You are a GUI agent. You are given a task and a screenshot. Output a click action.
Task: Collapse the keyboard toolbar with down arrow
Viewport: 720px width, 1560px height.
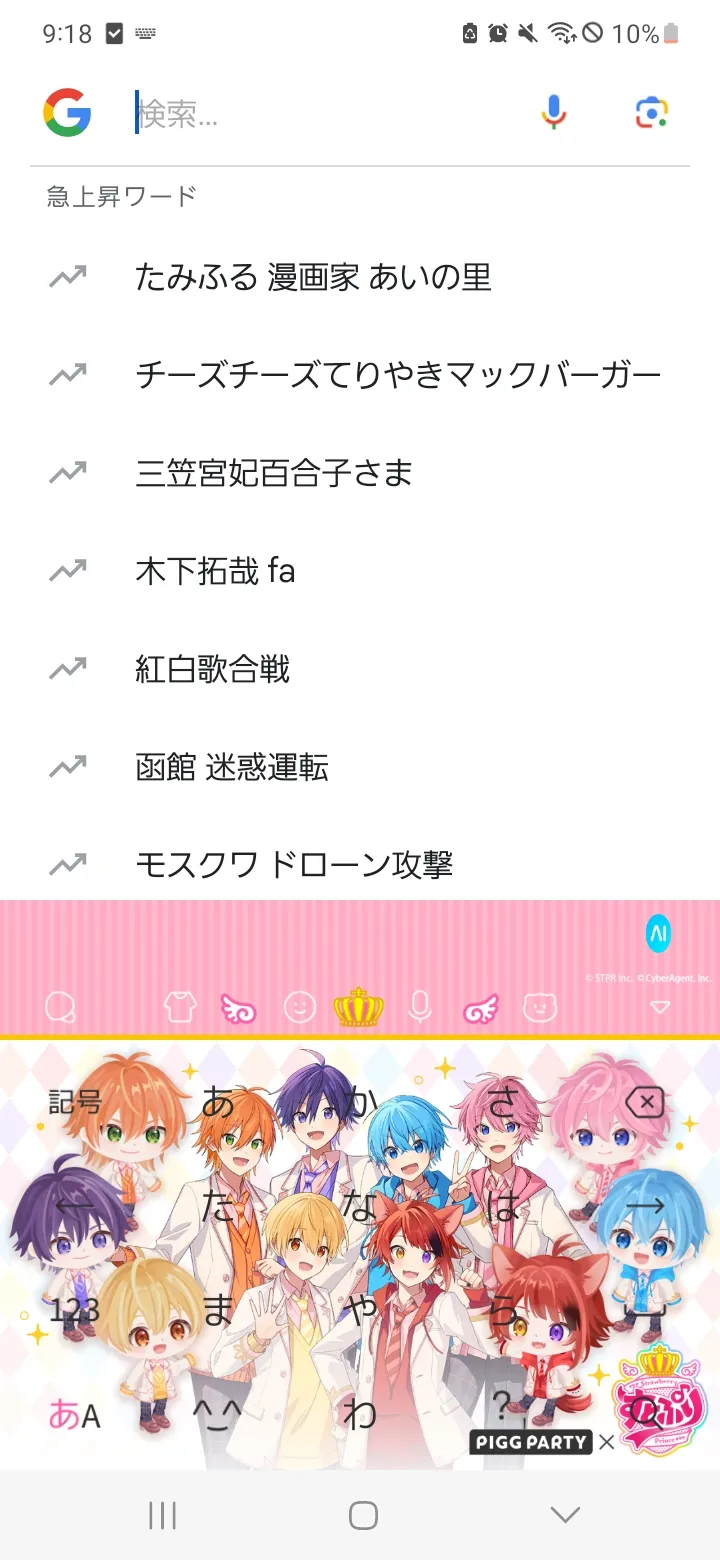point(660,1008)
